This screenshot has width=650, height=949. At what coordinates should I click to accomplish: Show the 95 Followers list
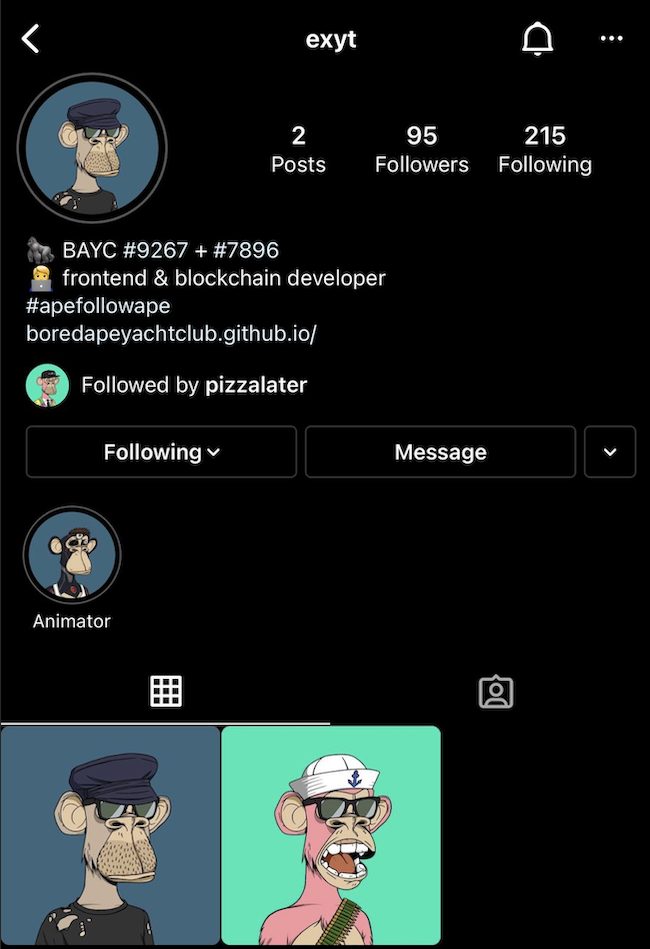[421, 149]
